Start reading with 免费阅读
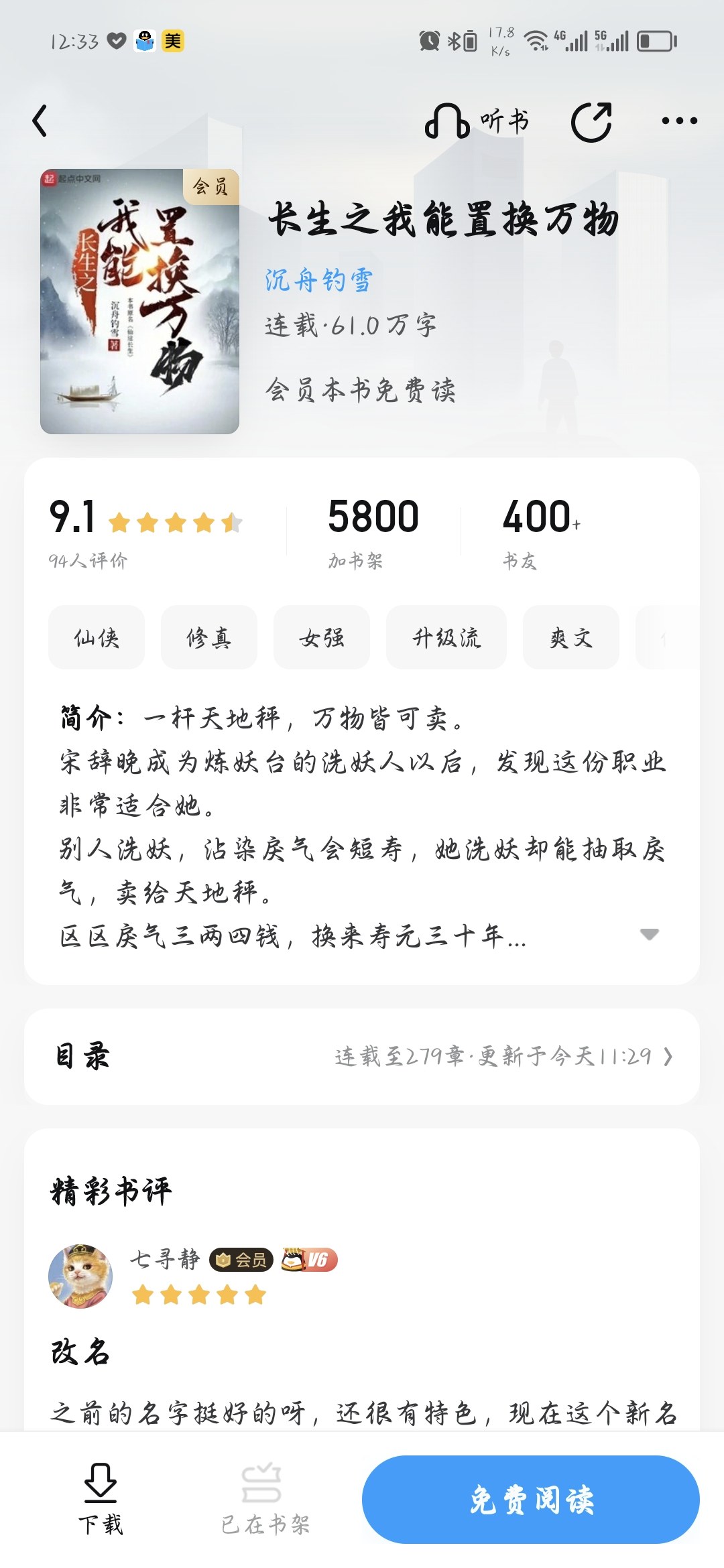 coord(531,1499)
